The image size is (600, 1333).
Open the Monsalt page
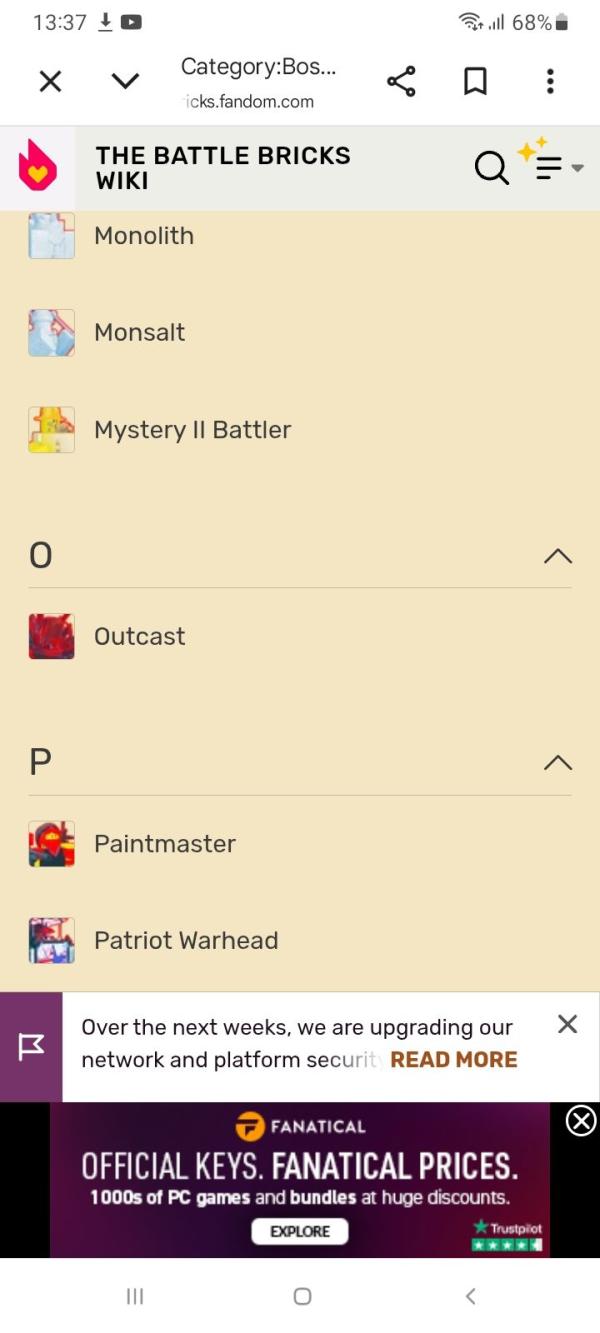point(139,333)
